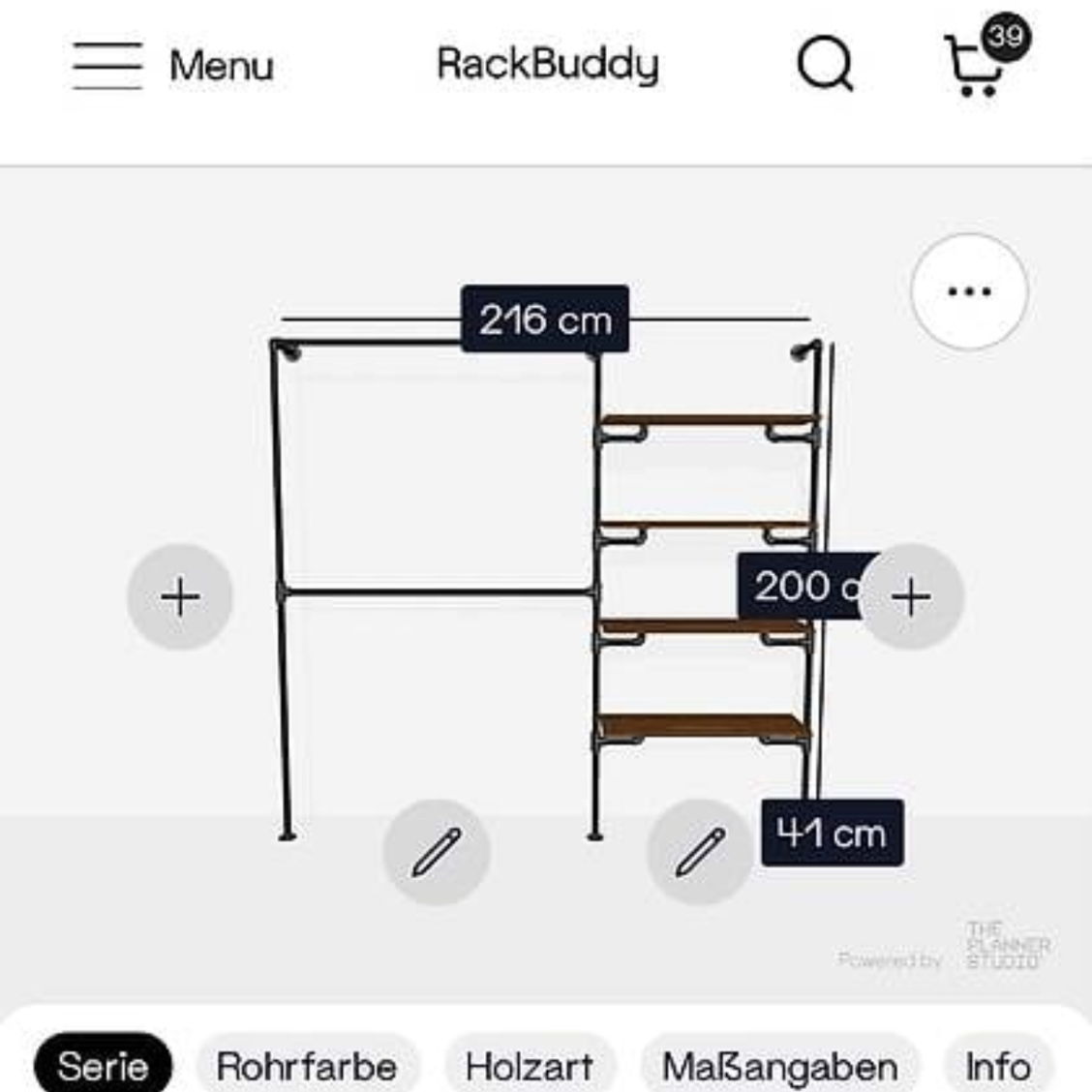The width and height of the screenshot is (1092, 1092).
Task: Select the Serie tab
Action: coord(103,1066)
